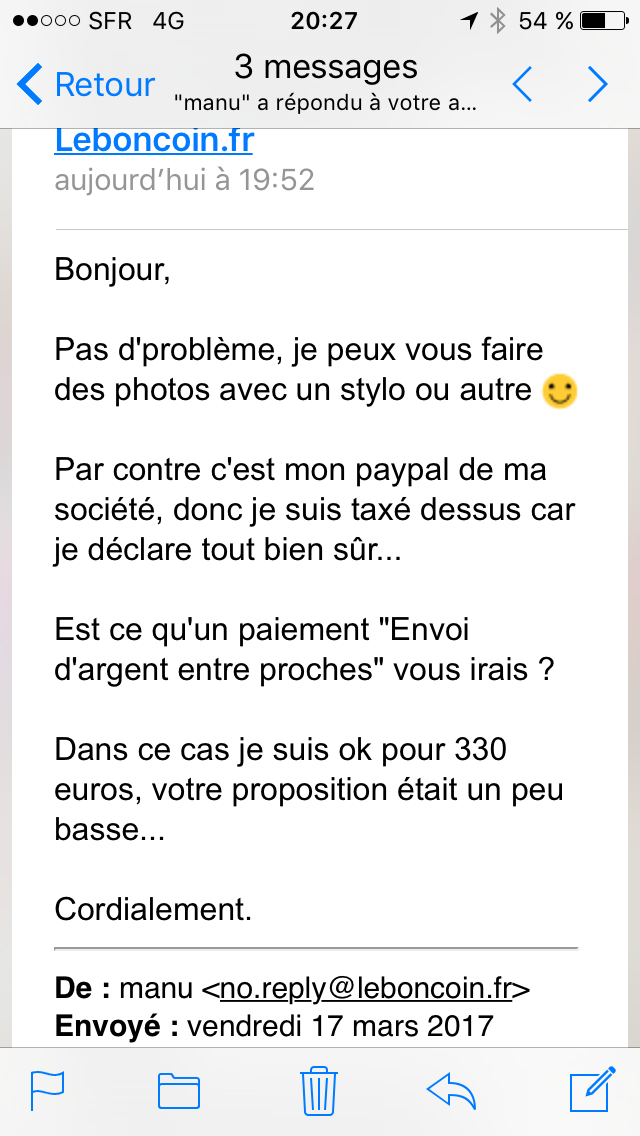Show the next message with right arrow

598,85
